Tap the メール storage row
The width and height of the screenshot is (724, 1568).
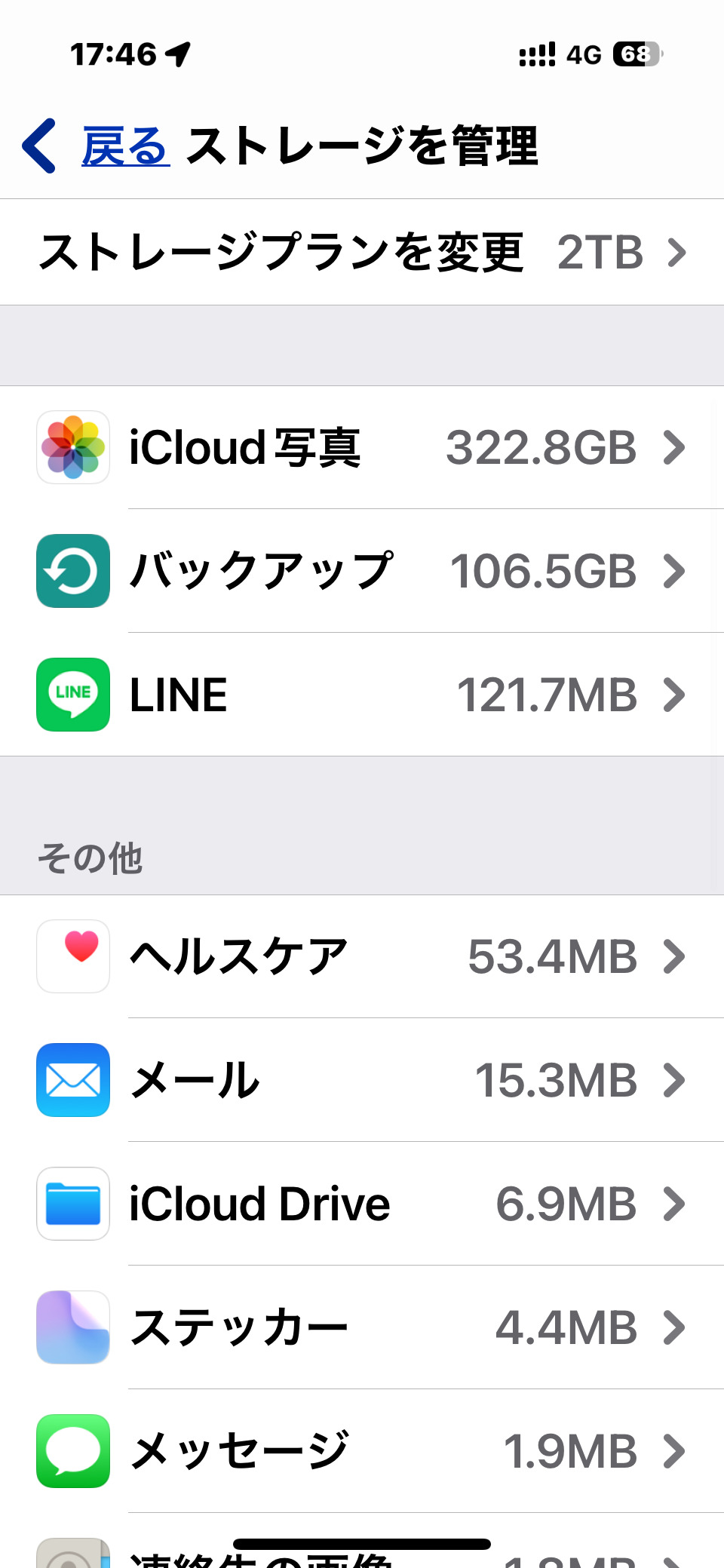(362, 1080)
